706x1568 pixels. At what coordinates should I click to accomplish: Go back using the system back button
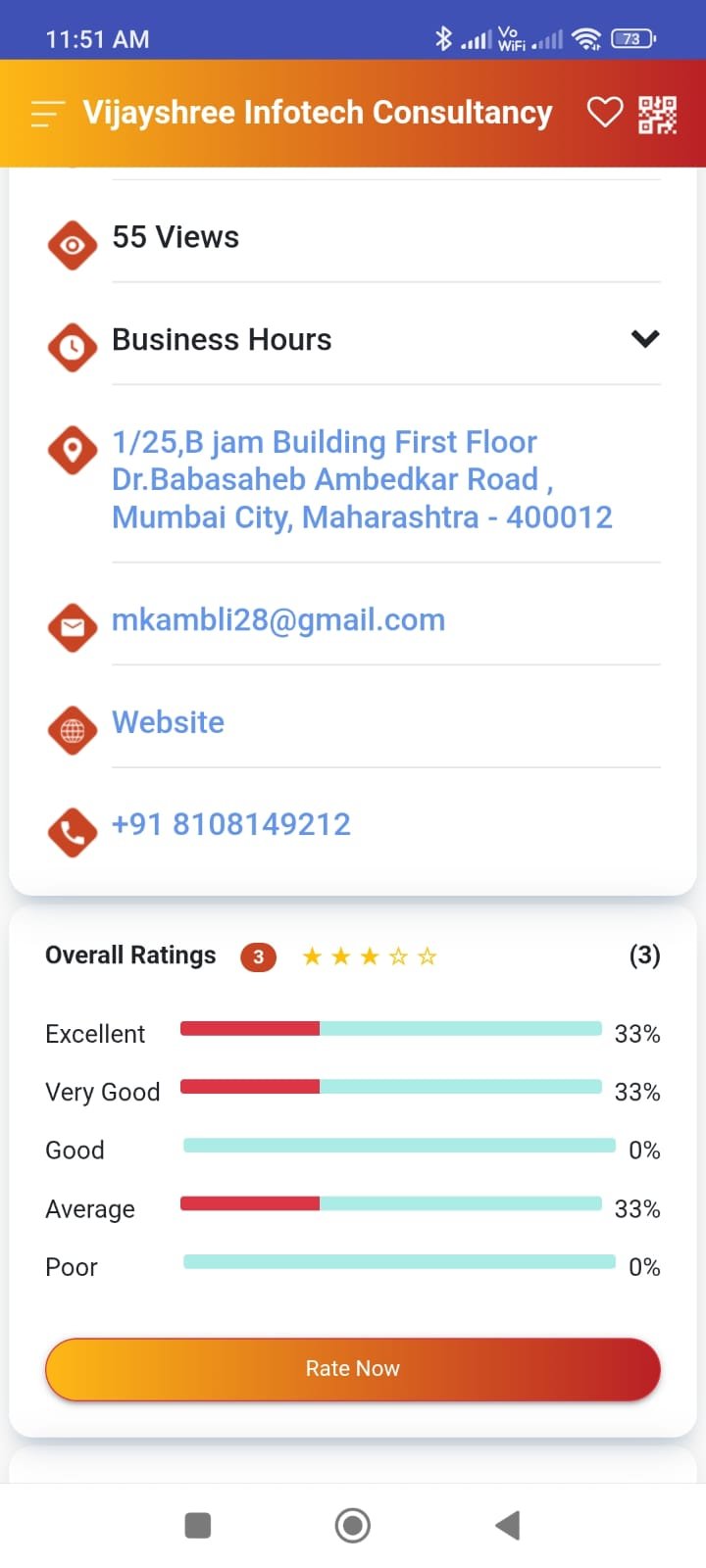[507, 1525]
